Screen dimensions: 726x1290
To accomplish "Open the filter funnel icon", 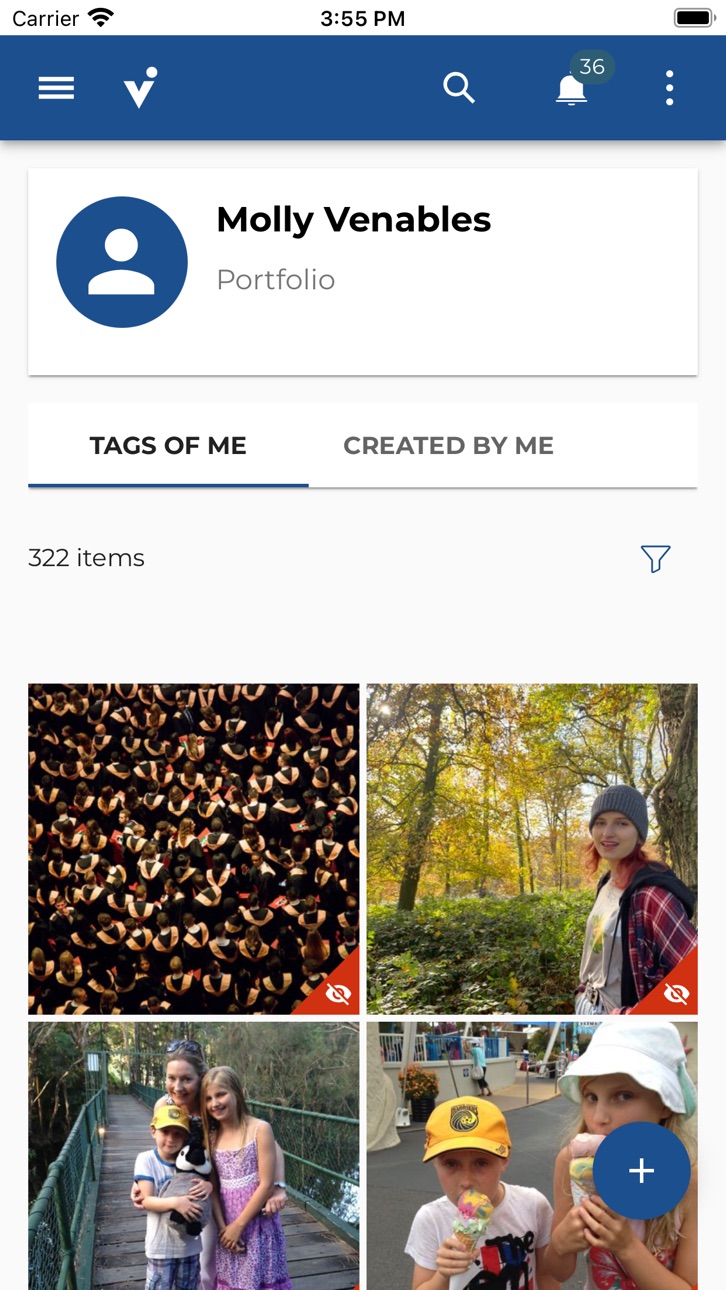I will (x=655, y=558).
